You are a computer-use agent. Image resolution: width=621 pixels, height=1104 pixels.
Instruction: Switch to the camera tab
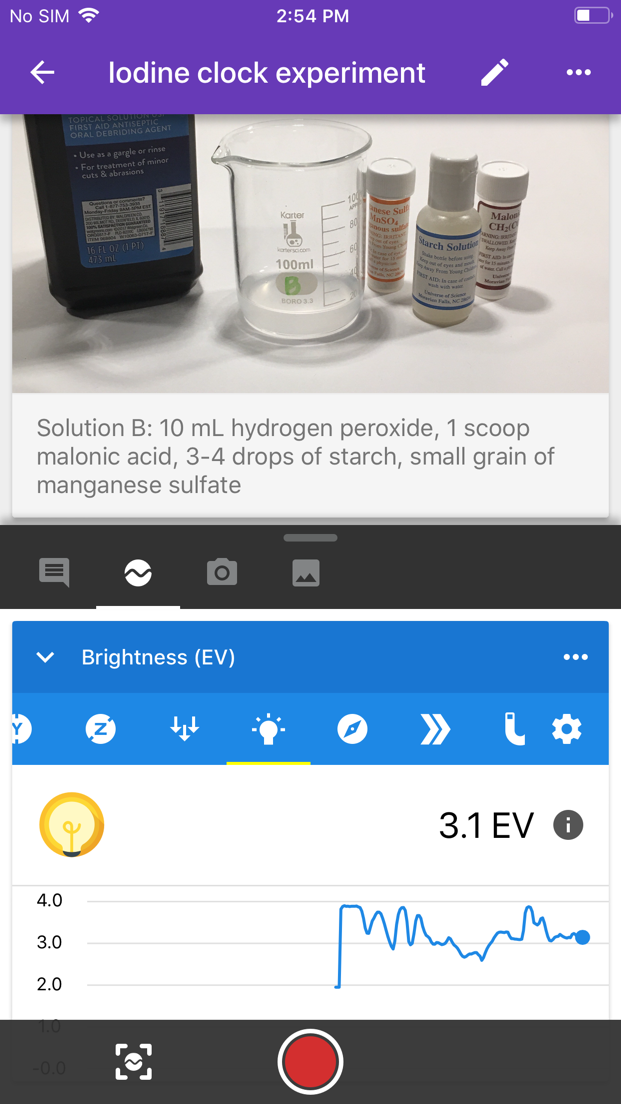222,573
